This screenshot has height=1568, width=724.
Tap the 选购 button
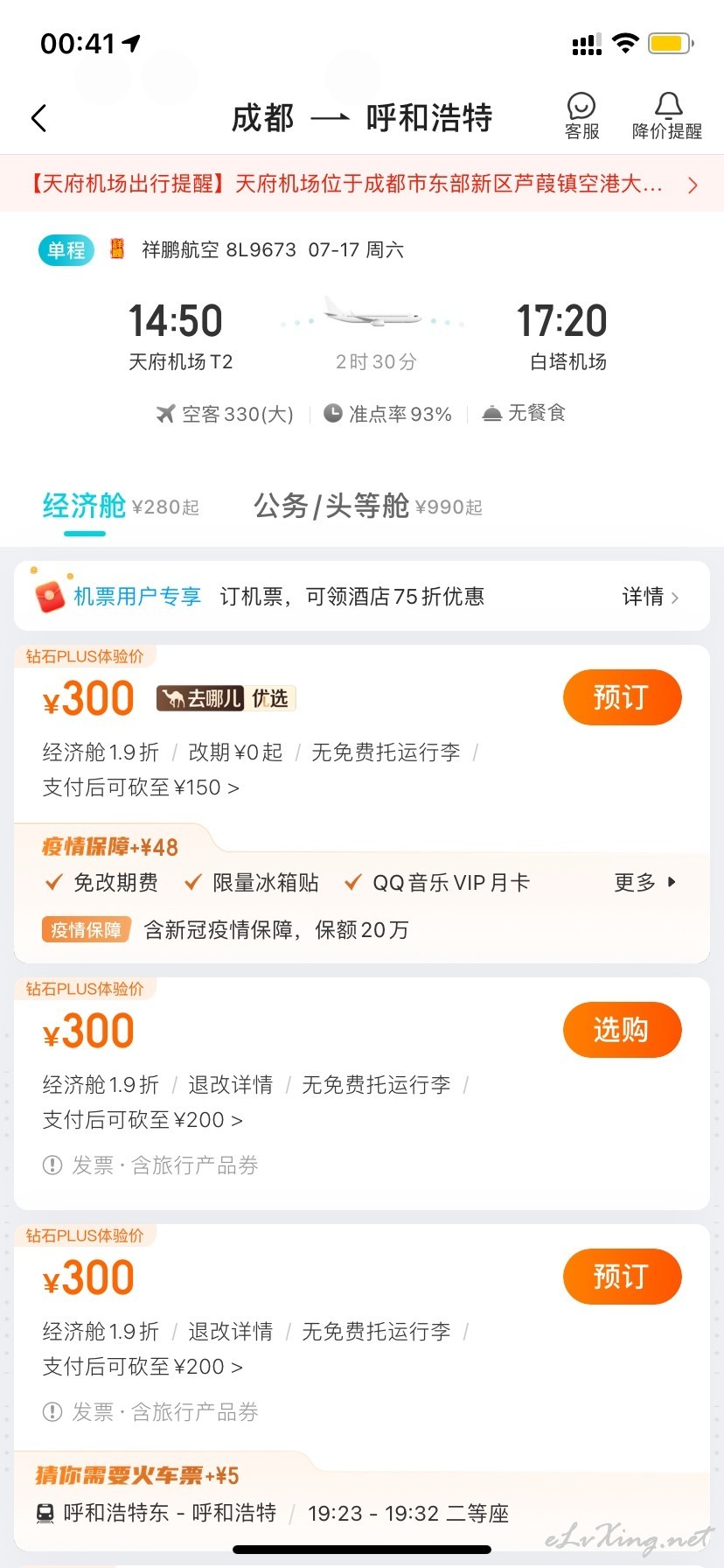622,1030
